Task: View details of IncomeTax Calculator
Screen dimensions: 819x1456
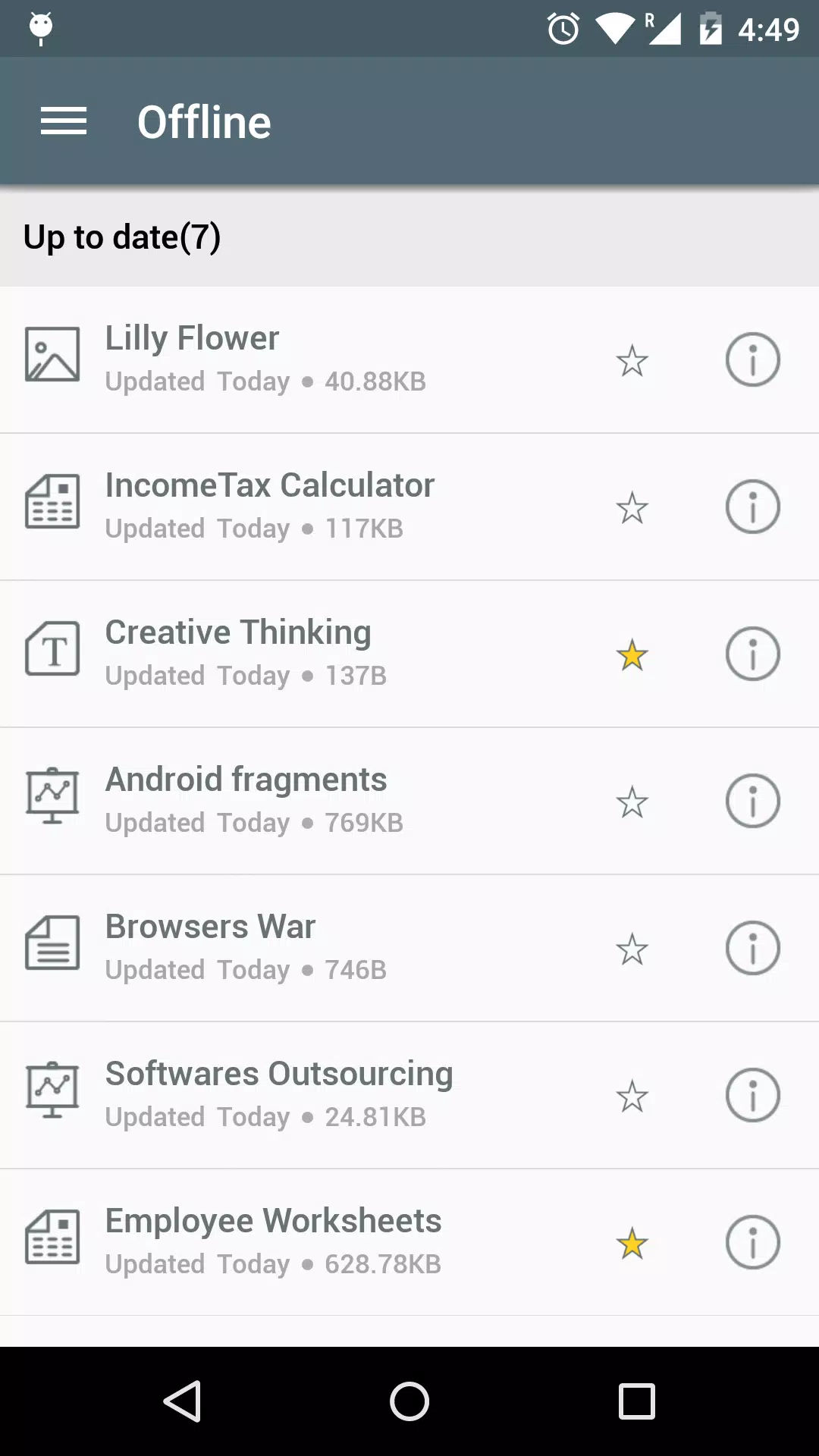Action: click(752, 507)
